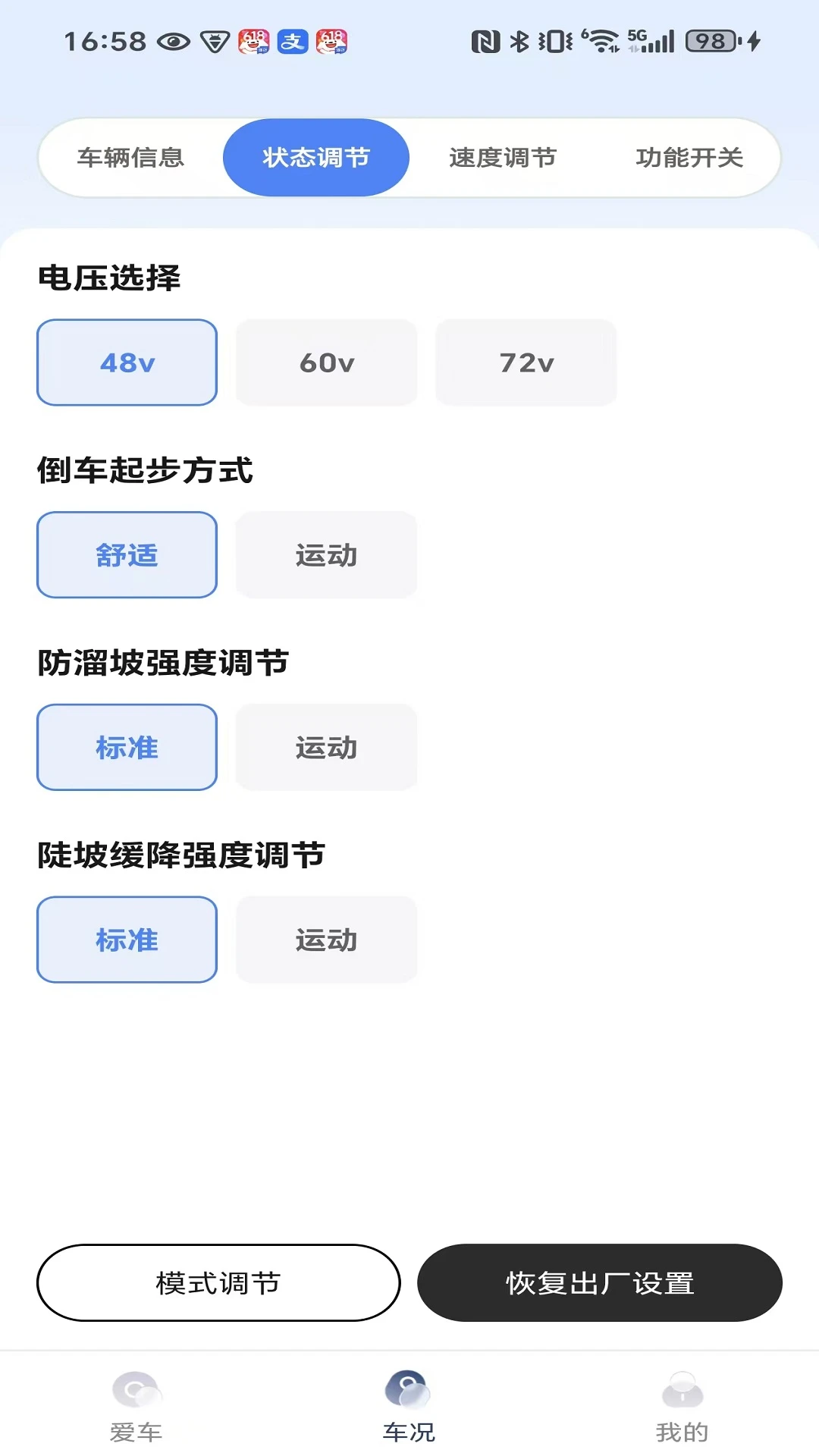Go to the 功能开关 tab

pos(689,158)
